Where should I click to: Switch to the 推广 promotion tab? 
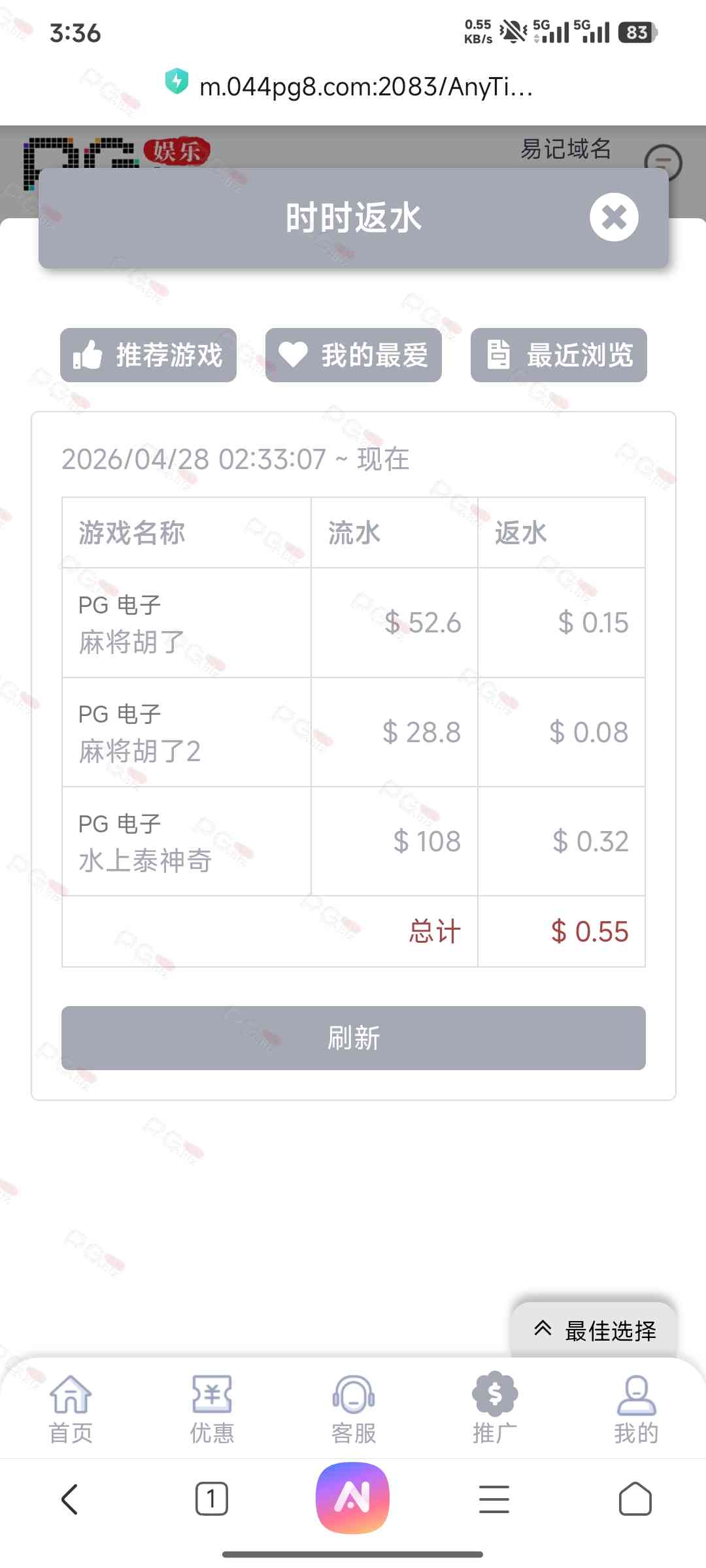(x=495, y=1409)
